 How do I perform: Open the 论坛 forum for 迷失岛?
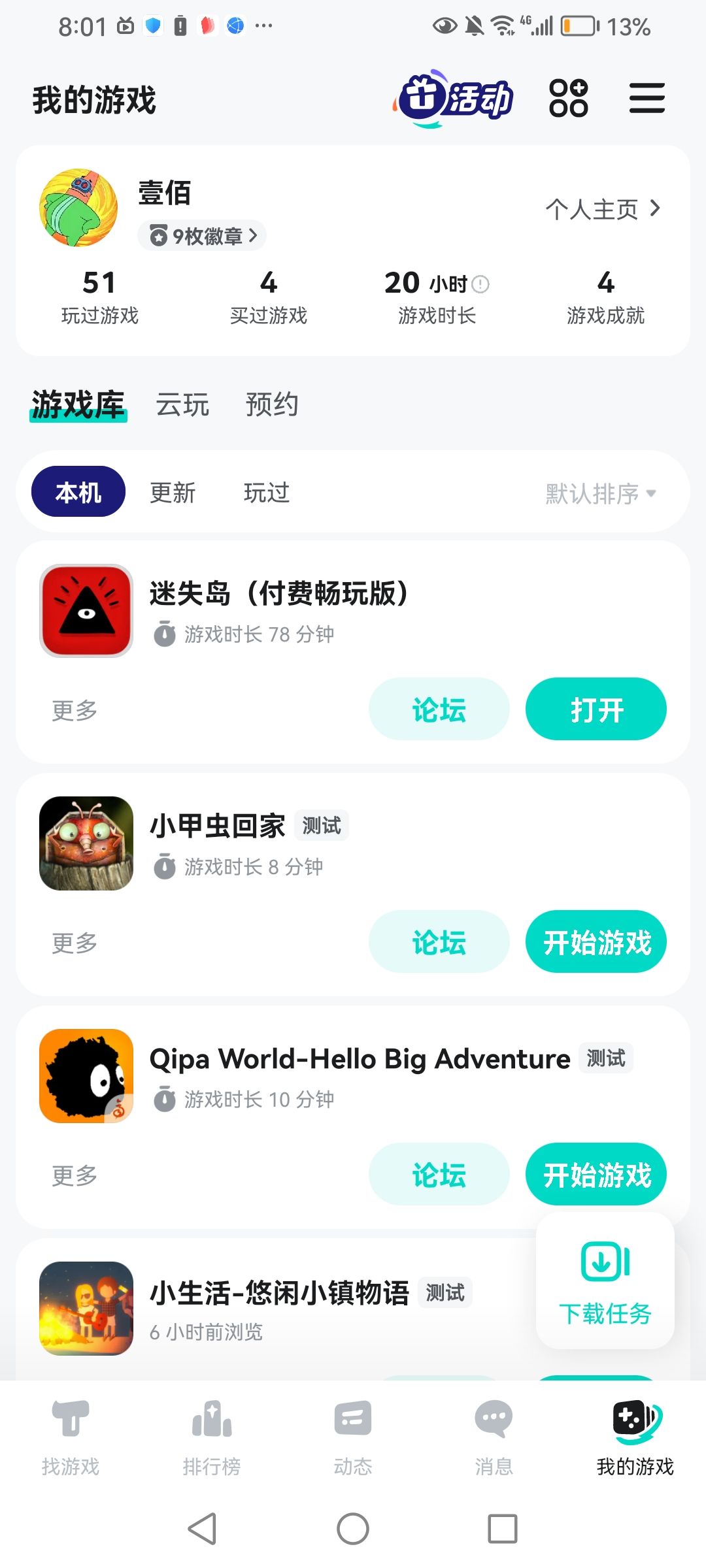pos(439,710)
